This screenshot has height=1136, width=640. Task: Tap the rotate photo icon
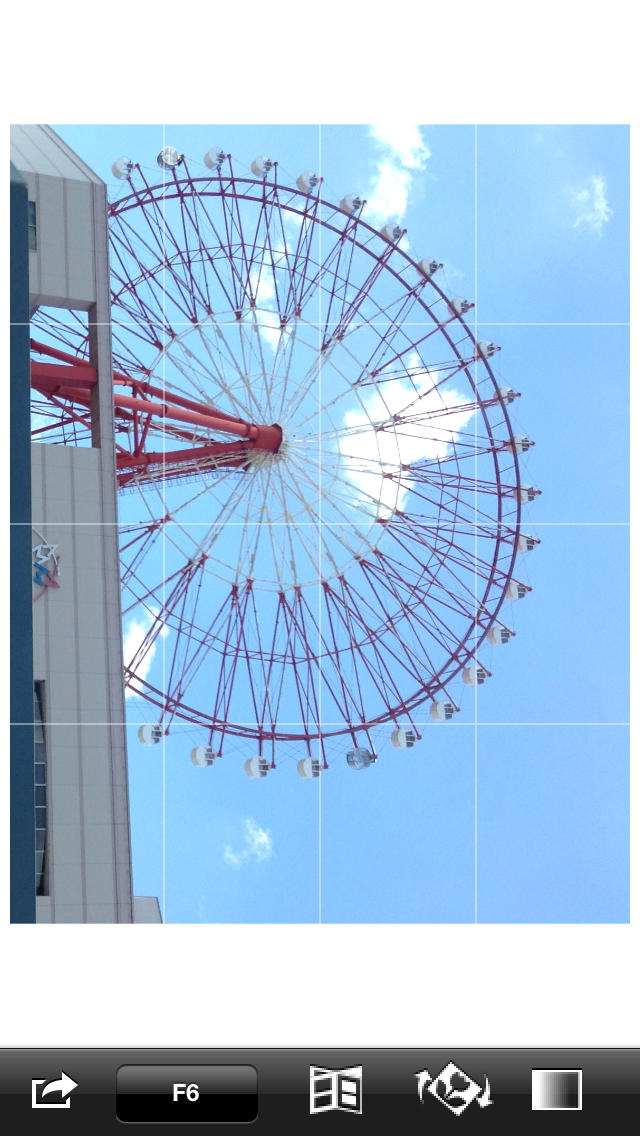pyautogui.click(x=454, y=1089)
